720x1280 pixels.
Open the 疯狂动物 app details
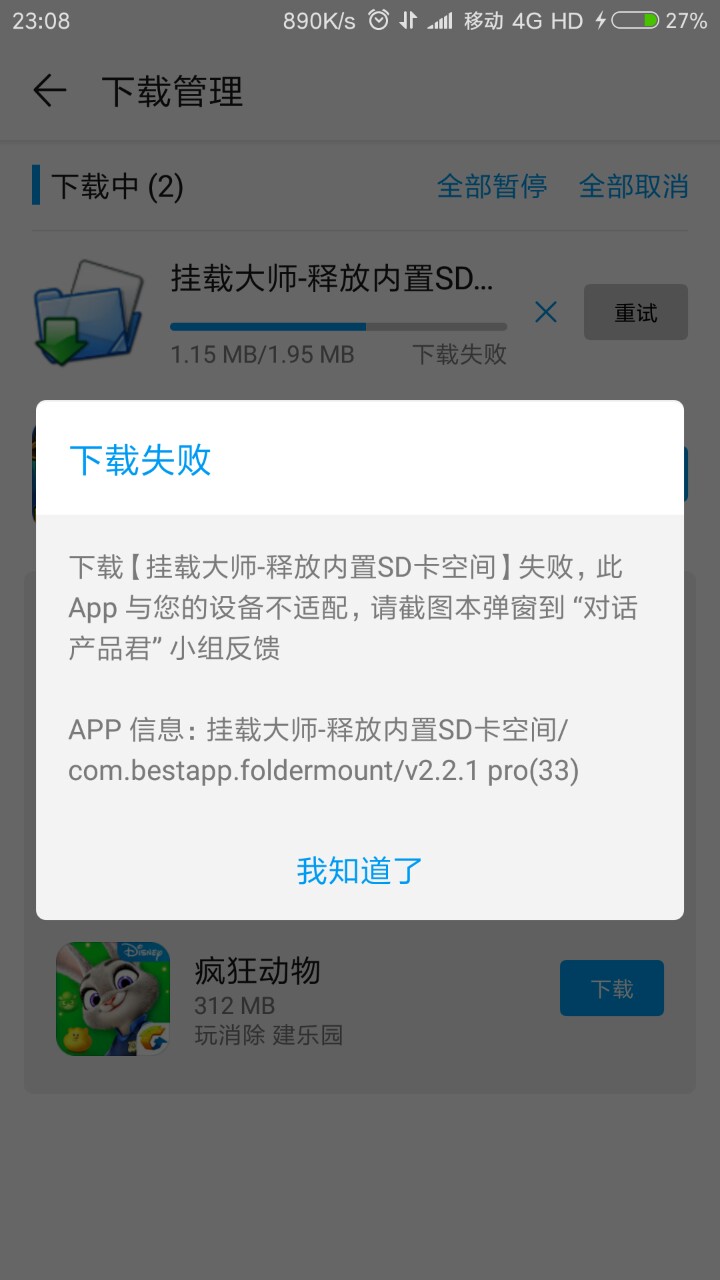[257, 971]
